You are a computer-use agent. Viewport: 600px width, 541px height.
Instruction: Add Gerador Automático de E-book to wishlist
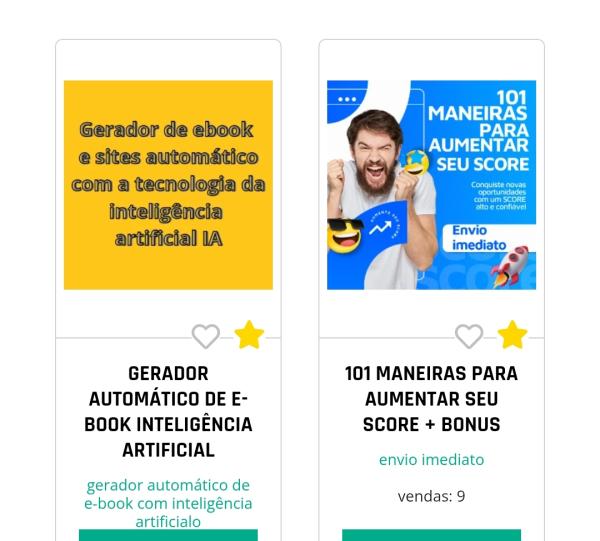click(x=205, y=337)
